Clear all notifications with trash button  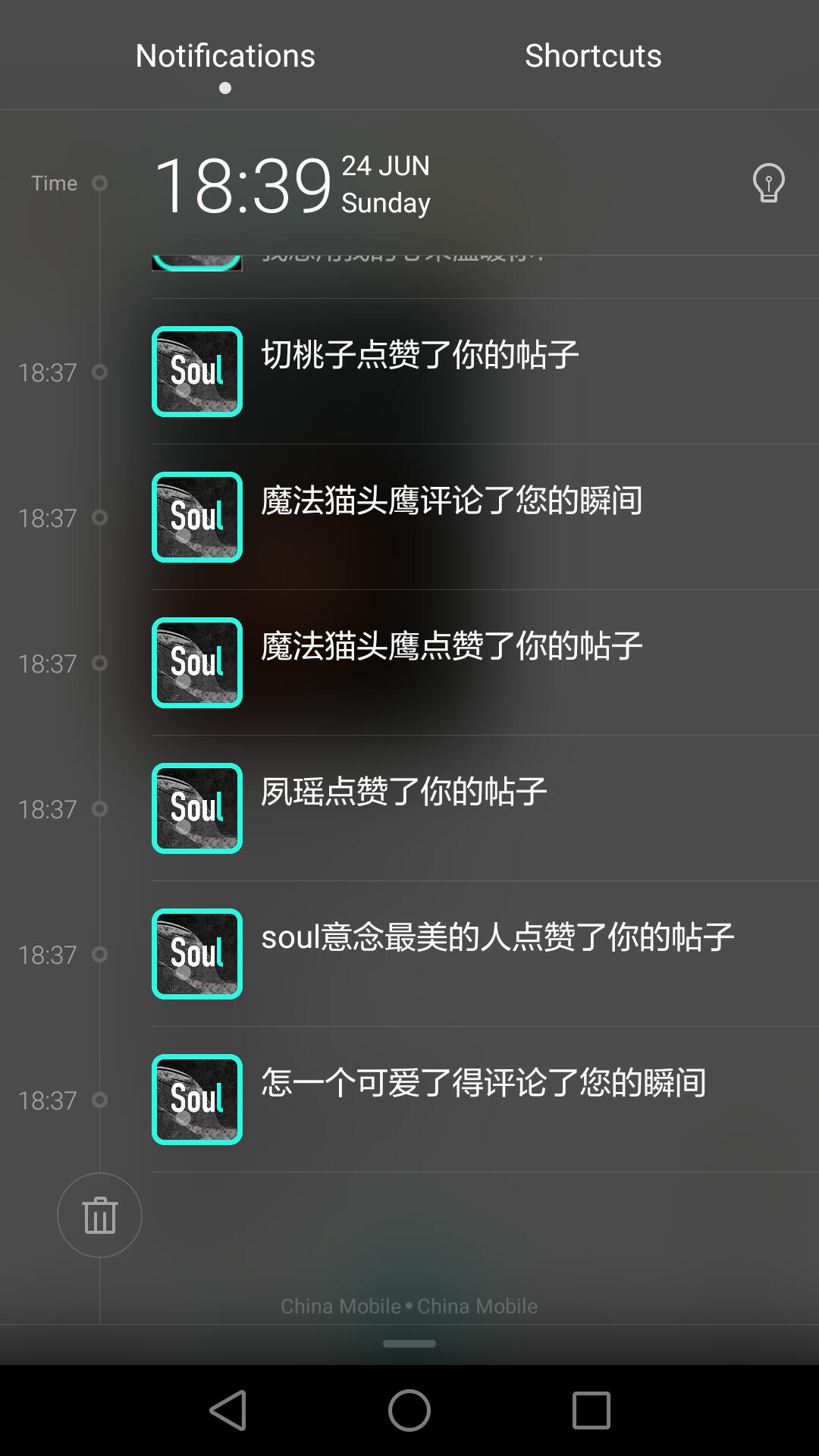tap(99, 1216)
